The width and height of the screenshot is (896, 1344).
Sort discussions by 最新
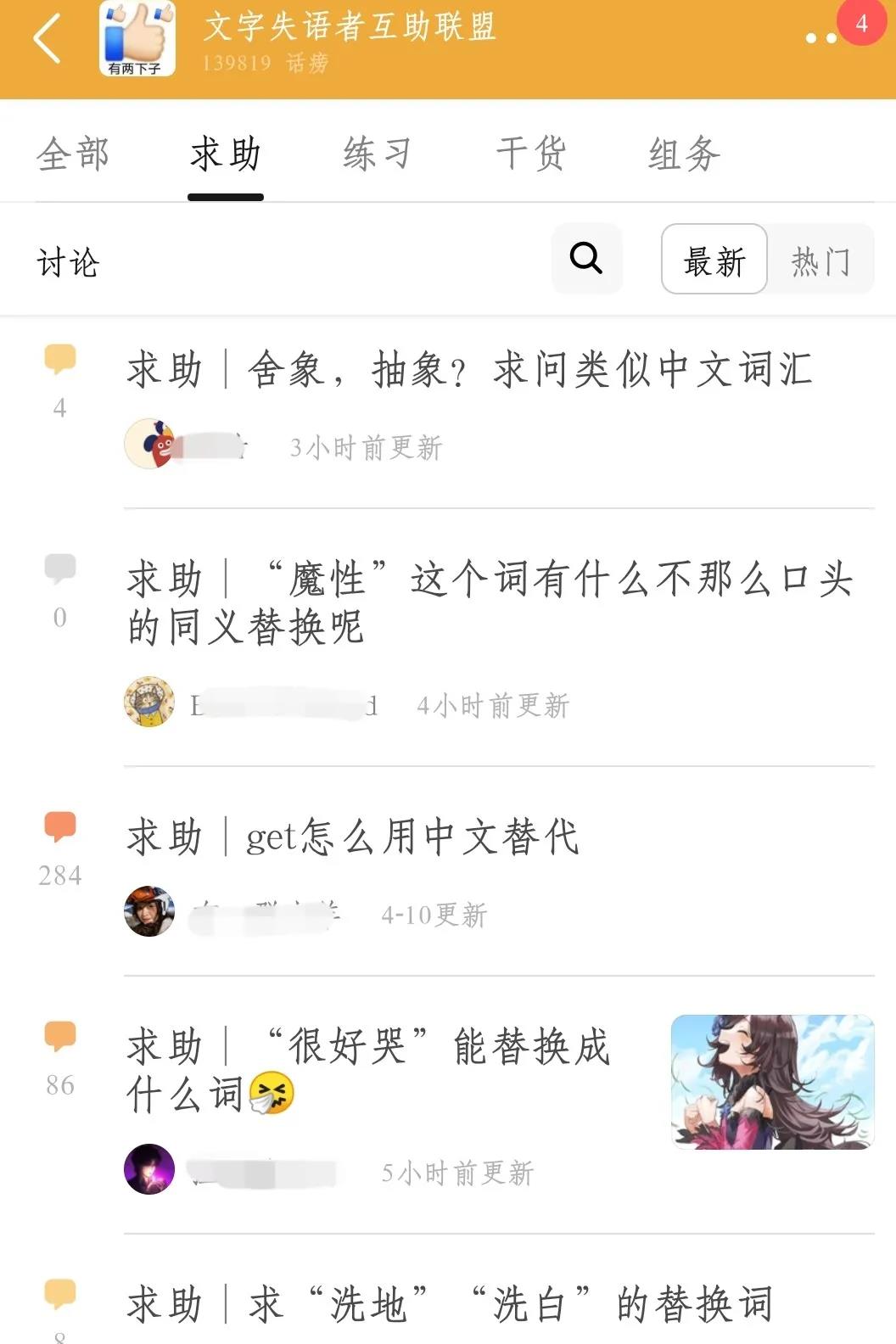pos(714,260)
